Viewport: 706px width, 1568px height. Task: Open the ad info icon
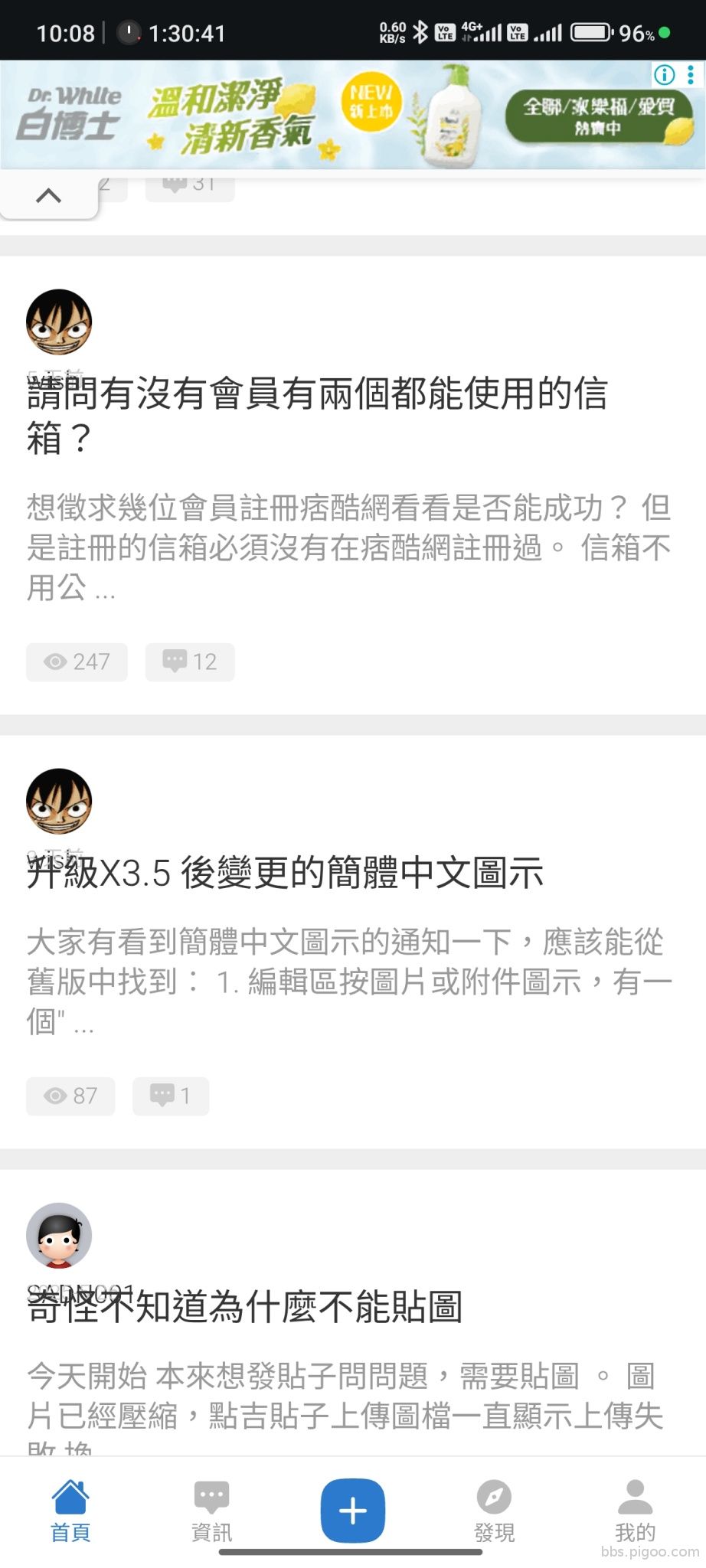tap(664, 74)
